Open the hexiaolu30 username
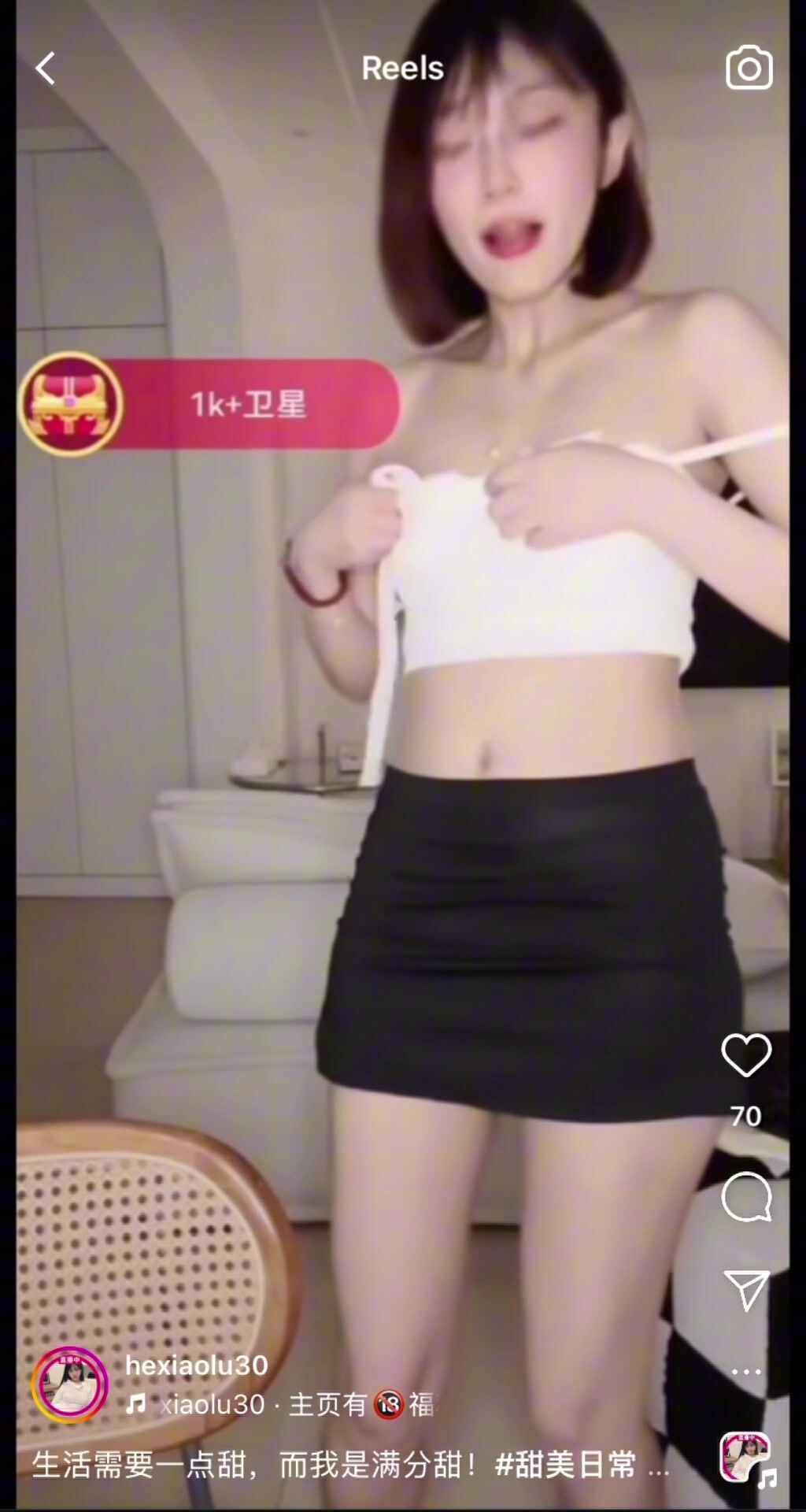The height and width of the screenshot is (1512, 806). pyautogui.click(x=197, y=1365)
